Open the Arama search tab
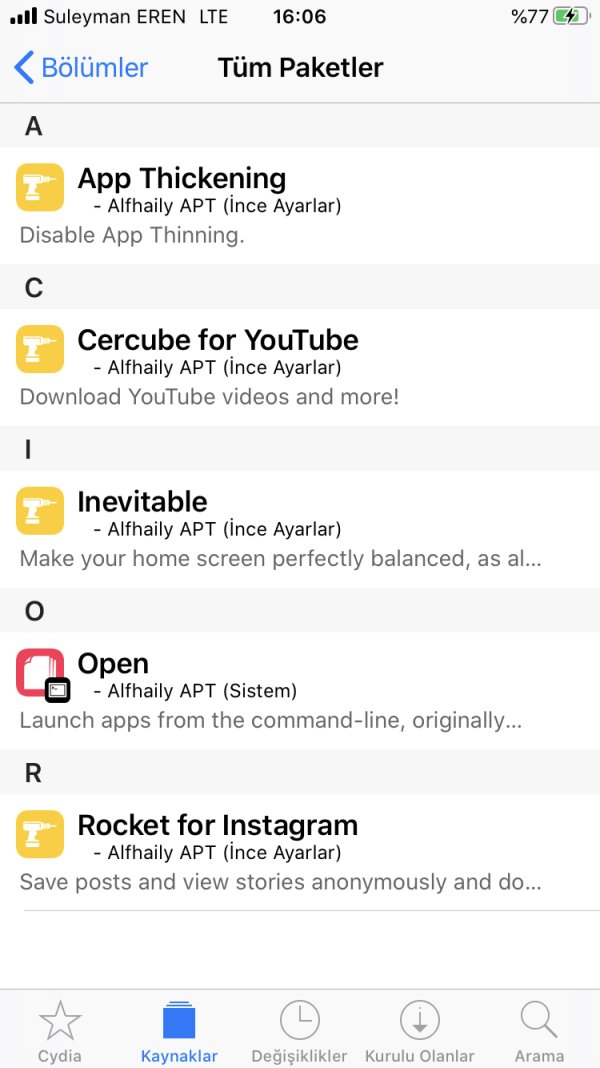The height and width of the screenshot is (1068, 600). (x=539, y=1032)
